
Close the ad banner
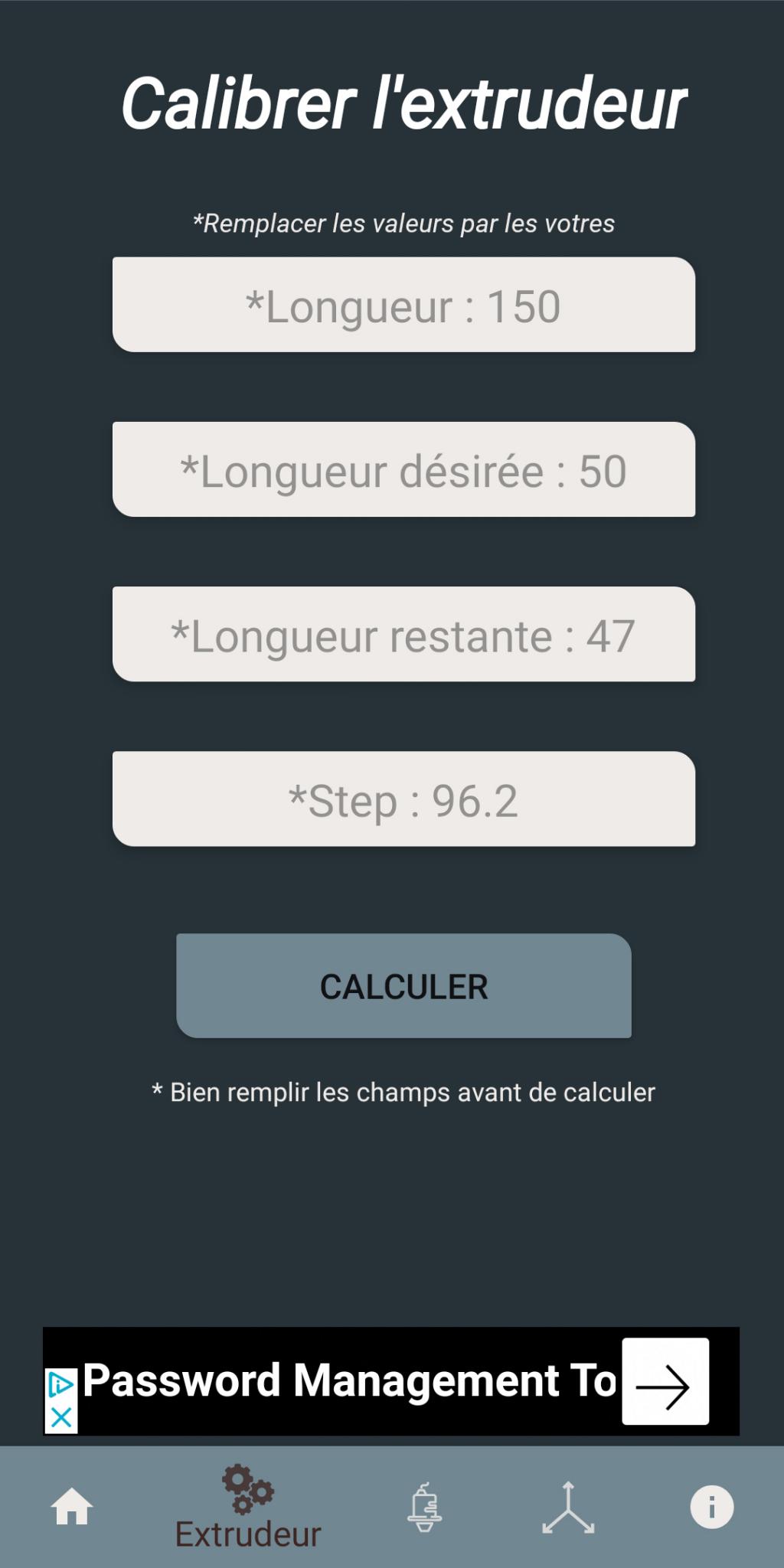coord(61,1418)
